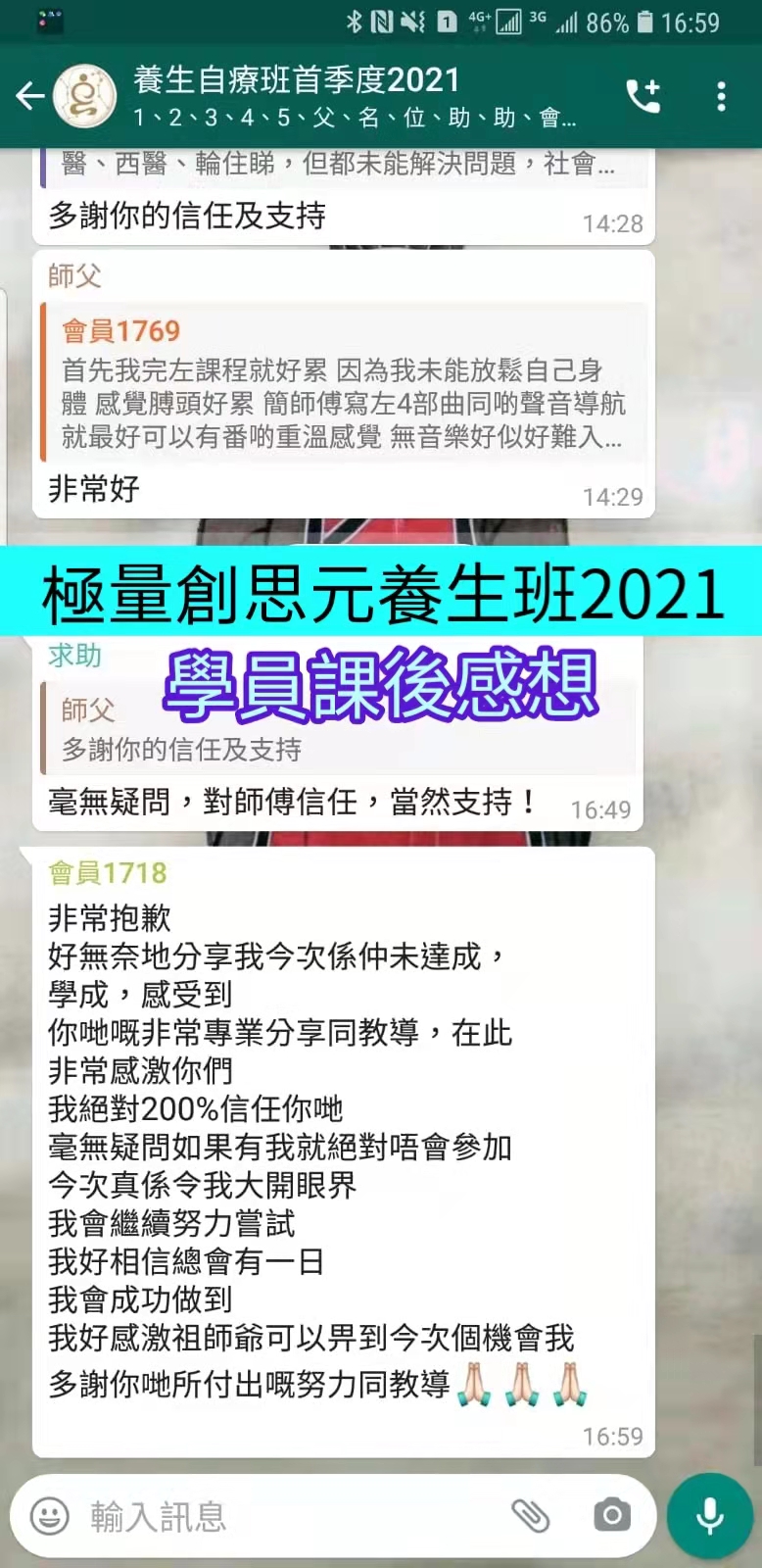Image resolution: width=762 pixels, height=1568 pixels.
Task: Open the emoji picker
Action: 50,1516
